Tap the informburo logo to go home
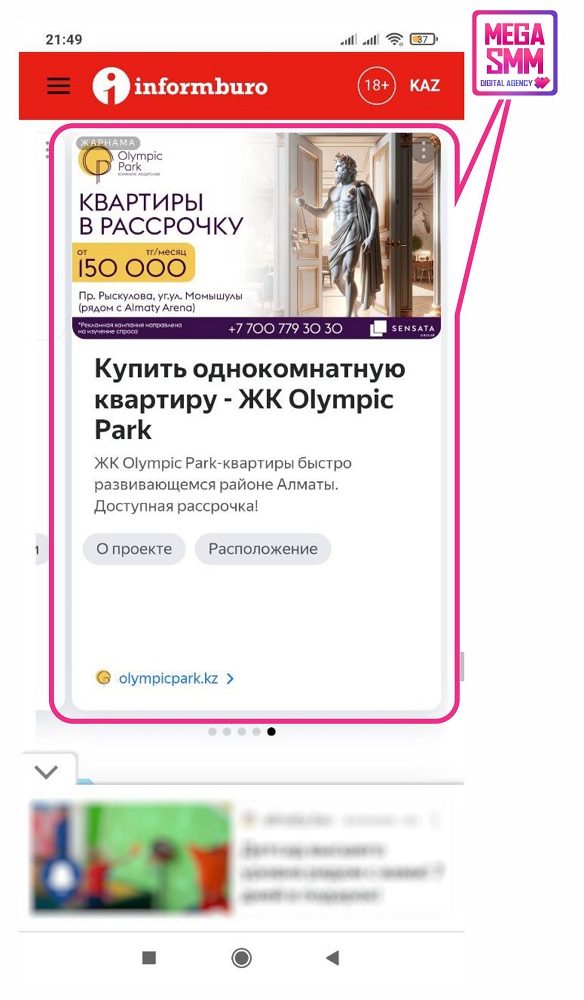This screenshot has width=584, height=1000. pos(180,86)
